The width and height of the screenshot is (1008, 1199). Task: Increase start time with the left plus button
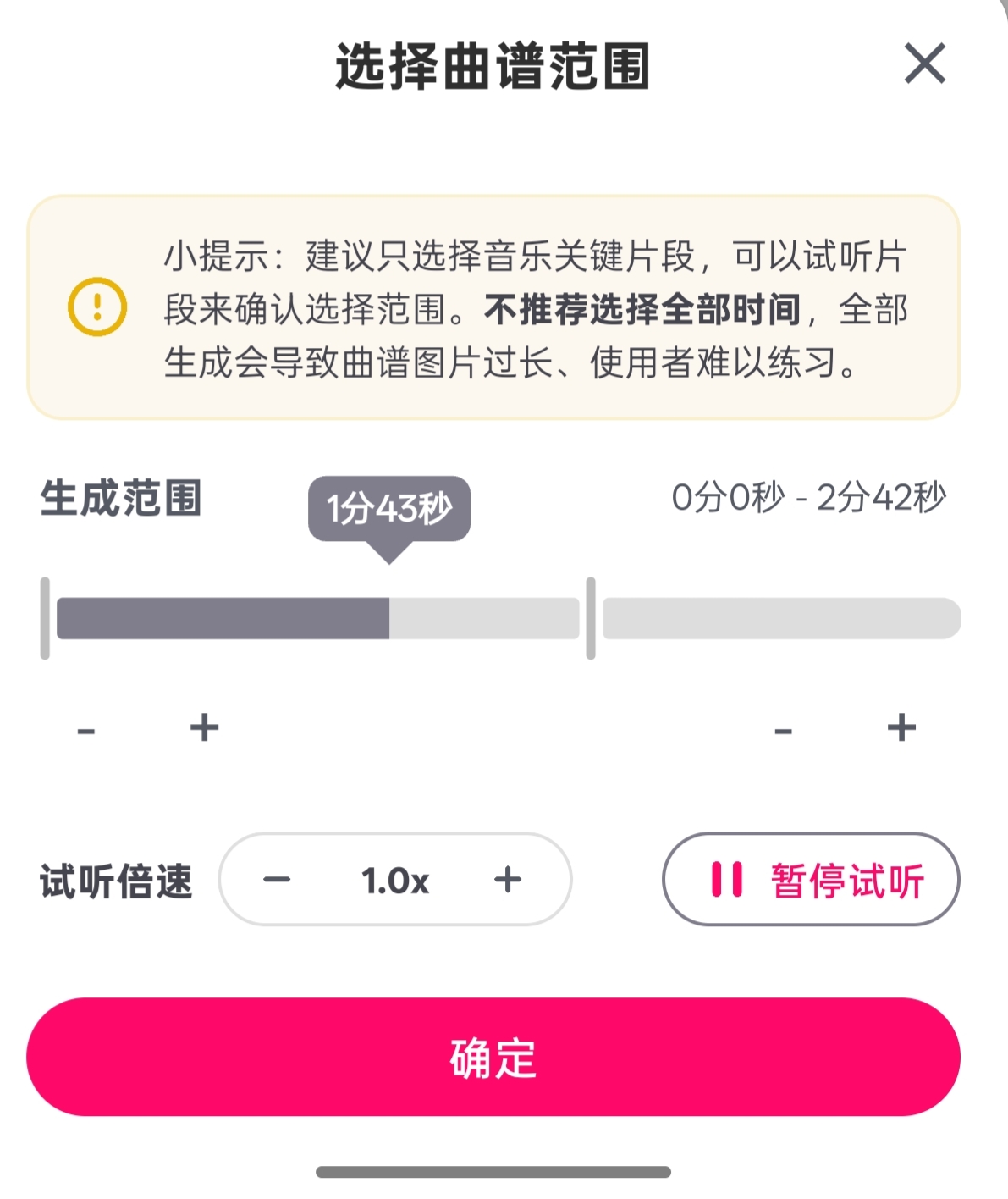coord(203,727)
